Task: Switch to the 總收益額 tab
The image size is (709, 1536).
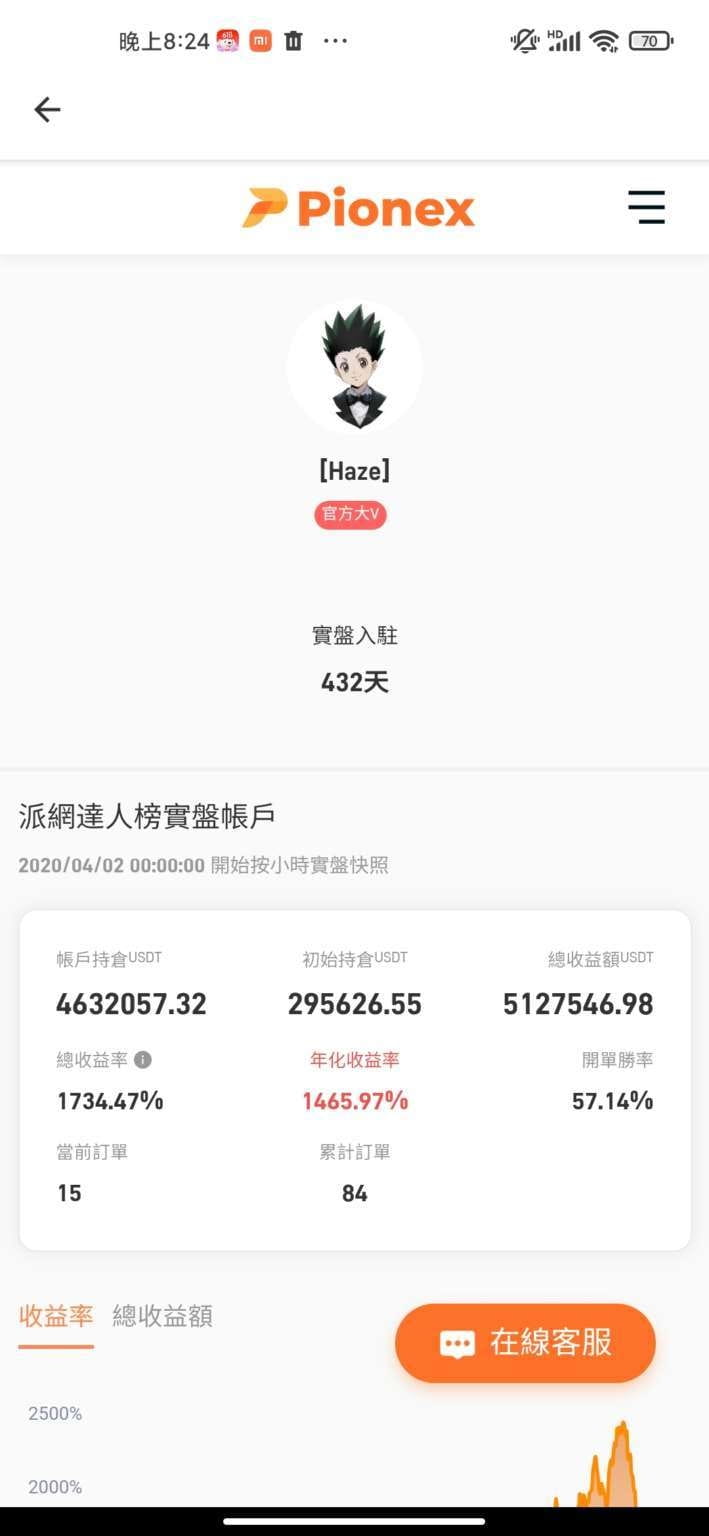Action: tap(162, 1316)
